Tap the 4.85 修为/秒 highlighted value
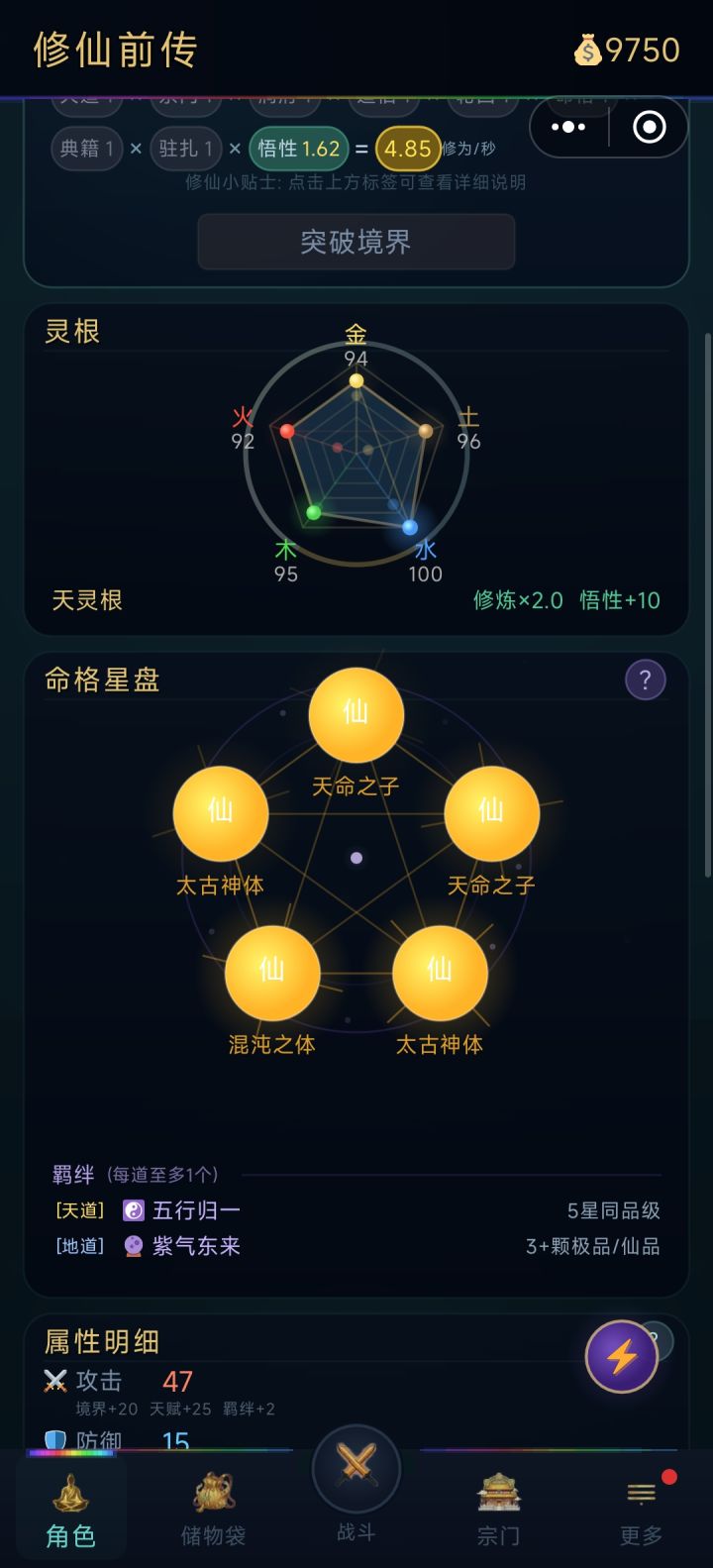Viewport: 713px width, 1568px height. pyautogui.click(x=408, y=149)
